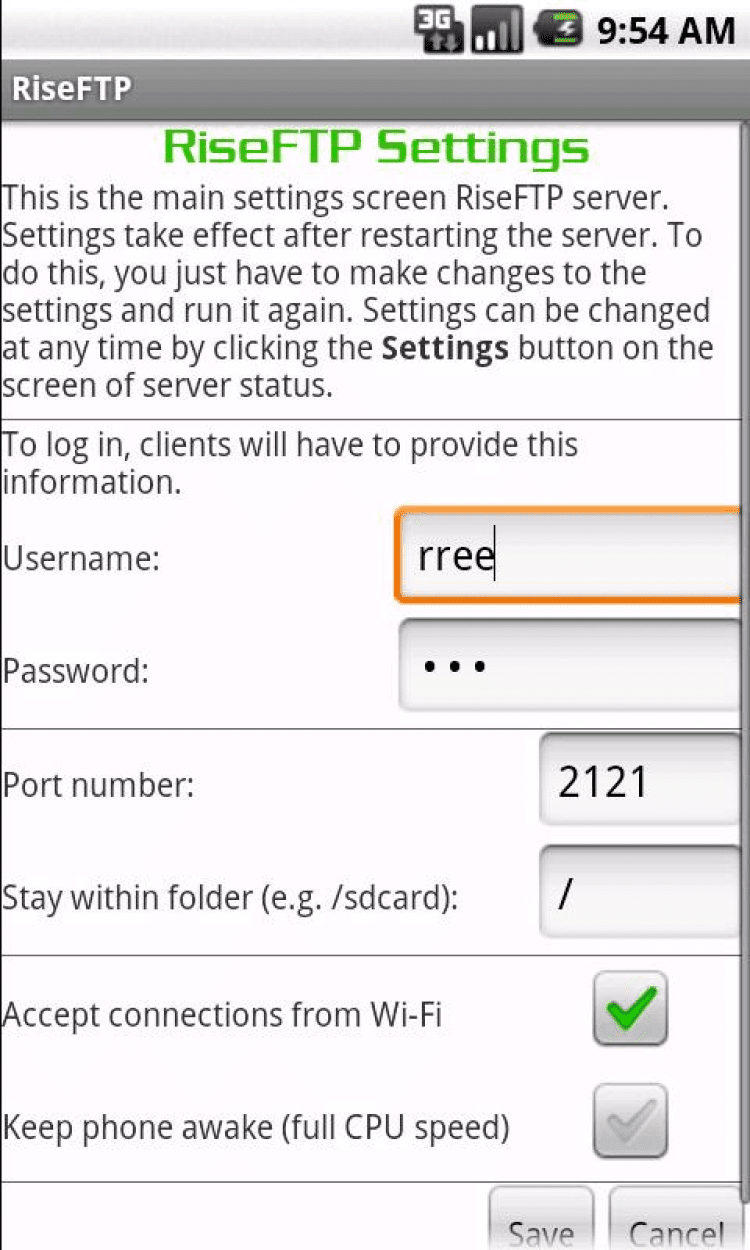
Task: Edit the Port number field
Action: click(640, 781)
